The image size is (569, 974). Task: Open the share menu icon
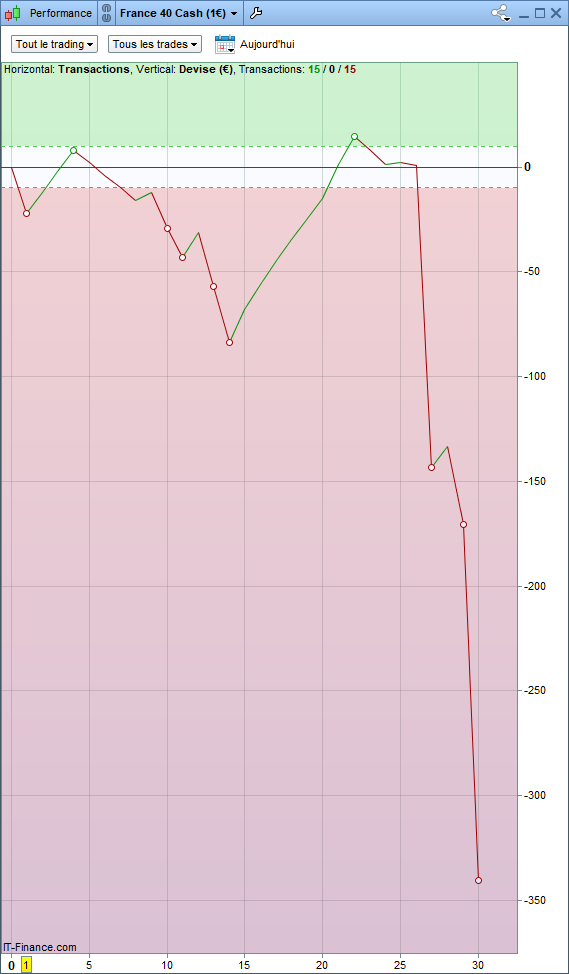[501, 13]
